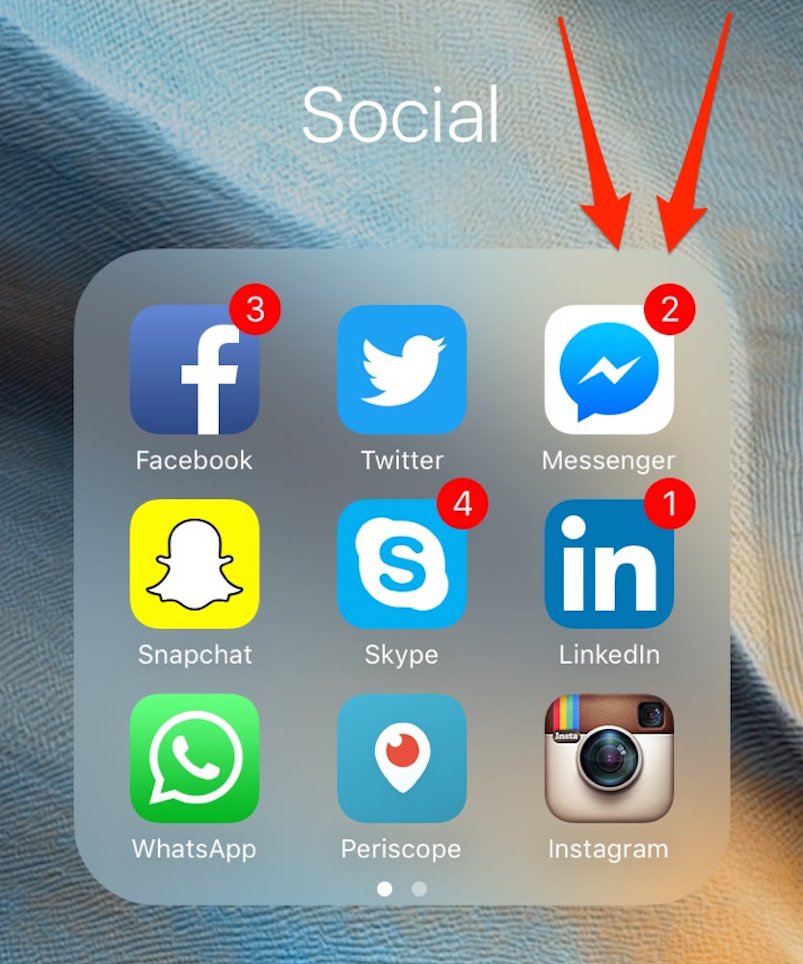Open the Periscope app
Viewport: 803px width, 964px height.
[401, 758]
